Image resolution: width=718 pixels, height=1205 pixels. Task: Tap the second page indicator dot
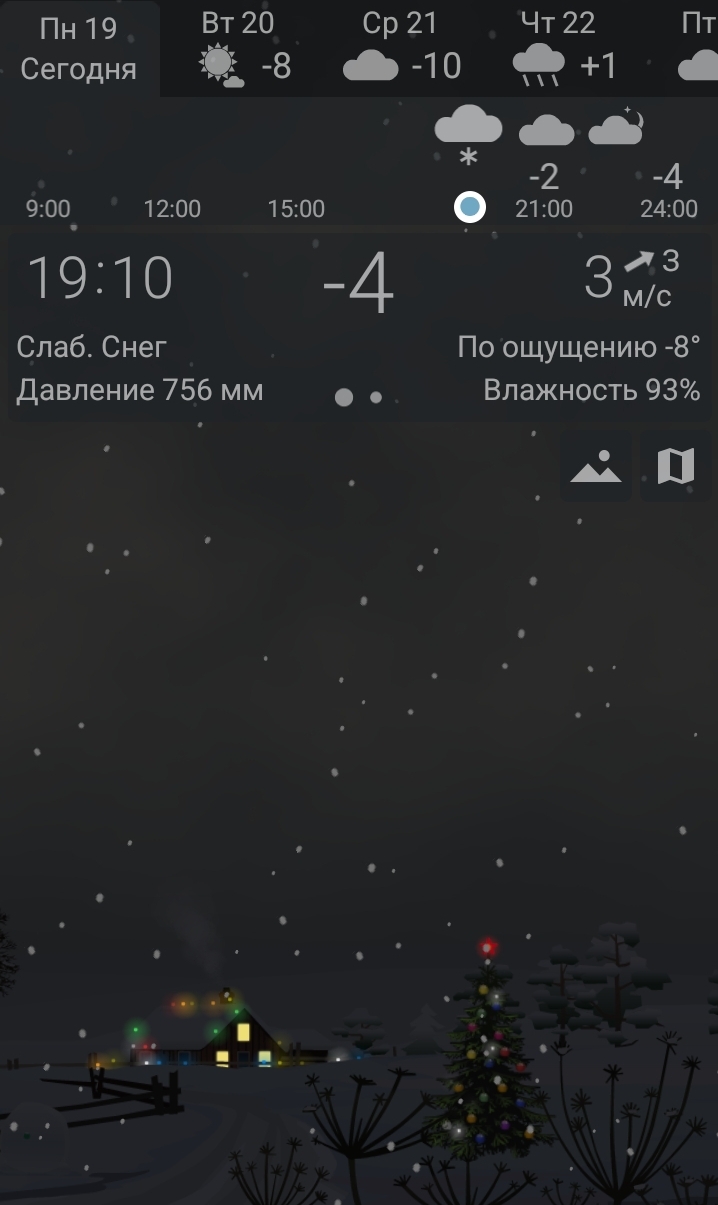tap(376, 397)
